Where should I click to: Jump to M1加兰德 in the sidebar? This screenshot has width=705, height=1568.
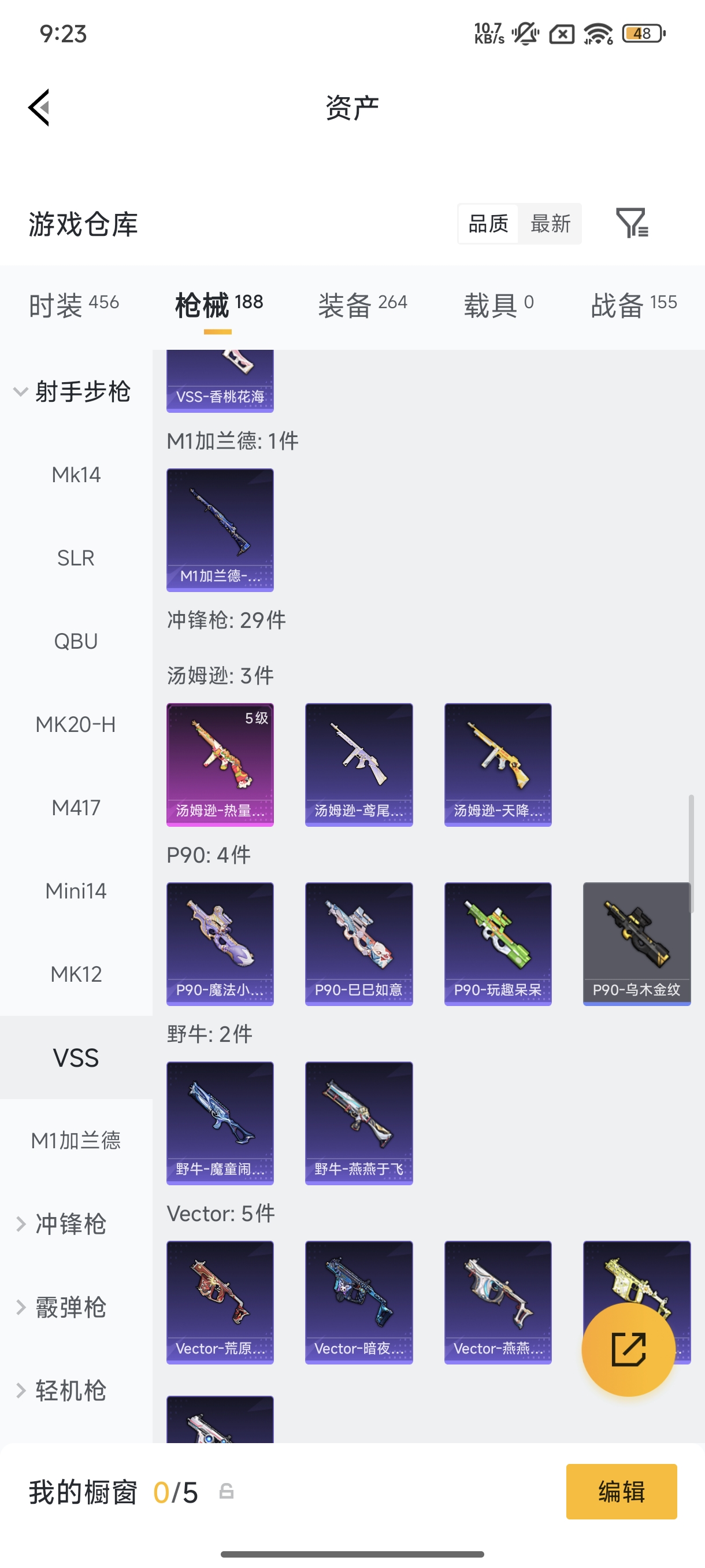[x=76, y=1141]
